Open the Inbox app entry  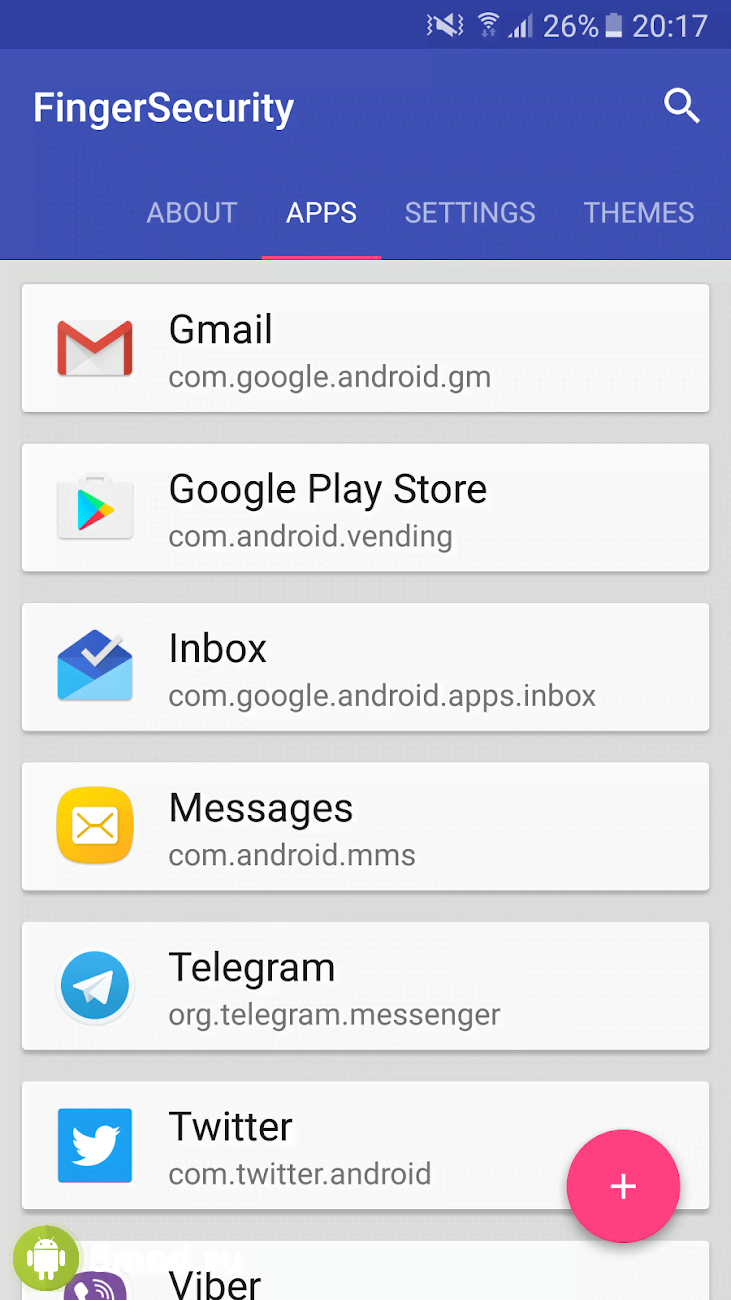[x=365, y=667]
